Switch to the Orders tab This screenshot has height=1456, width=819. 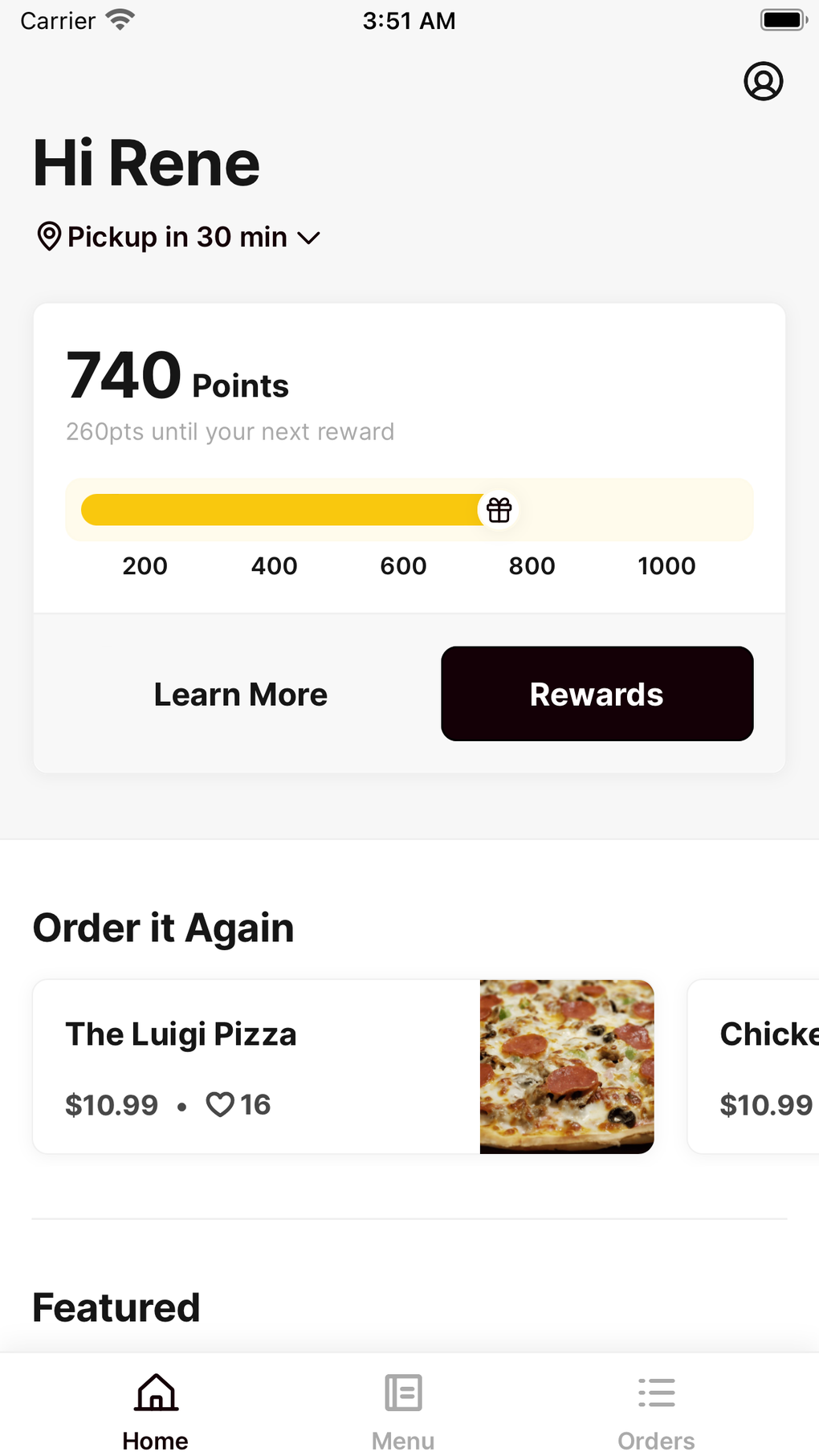[656, 1411]
